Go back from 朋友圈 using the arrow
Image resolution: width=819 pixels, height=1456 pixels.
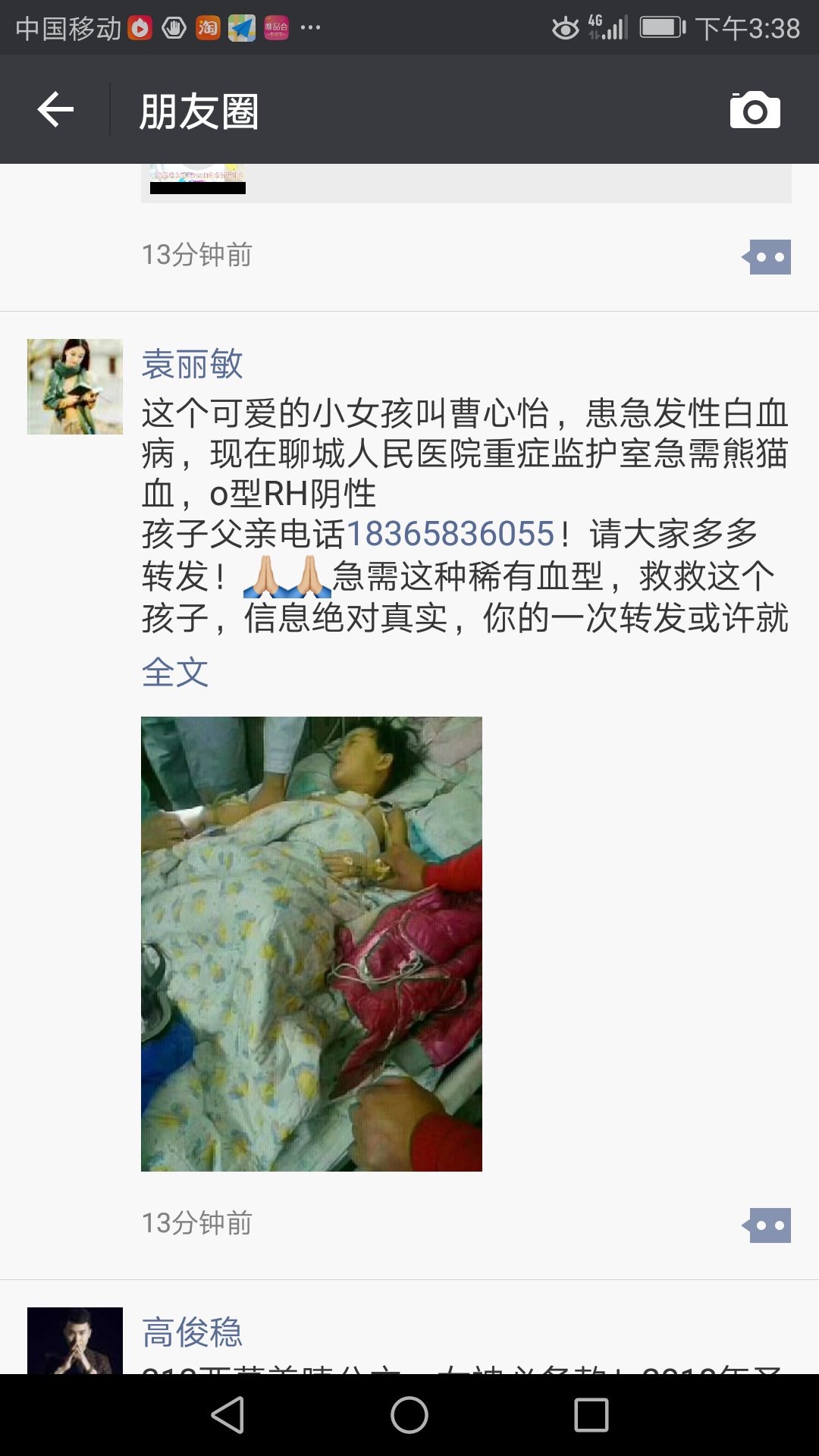click(x=55, y=110)
